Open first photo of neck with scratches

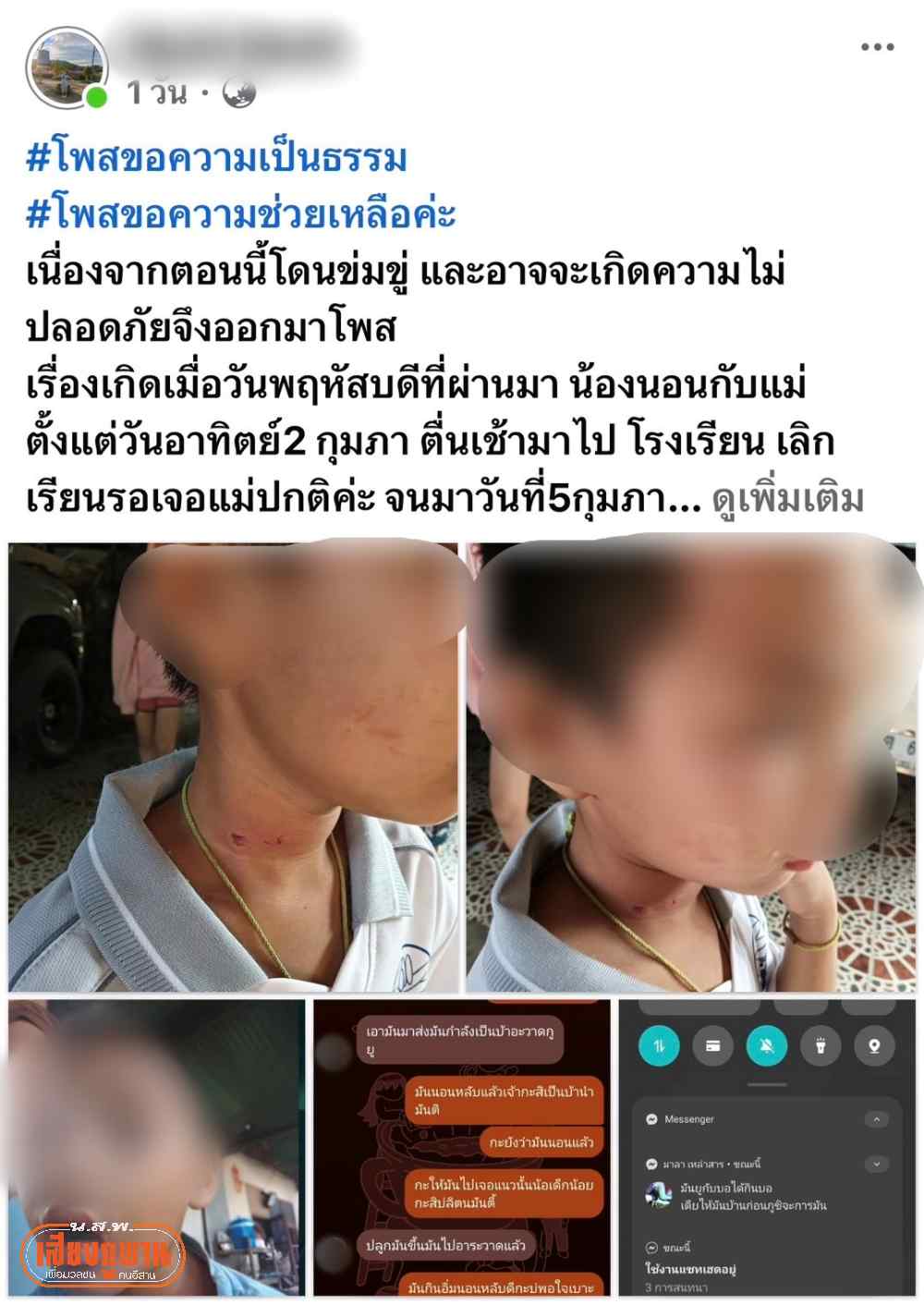click(233, 767)
